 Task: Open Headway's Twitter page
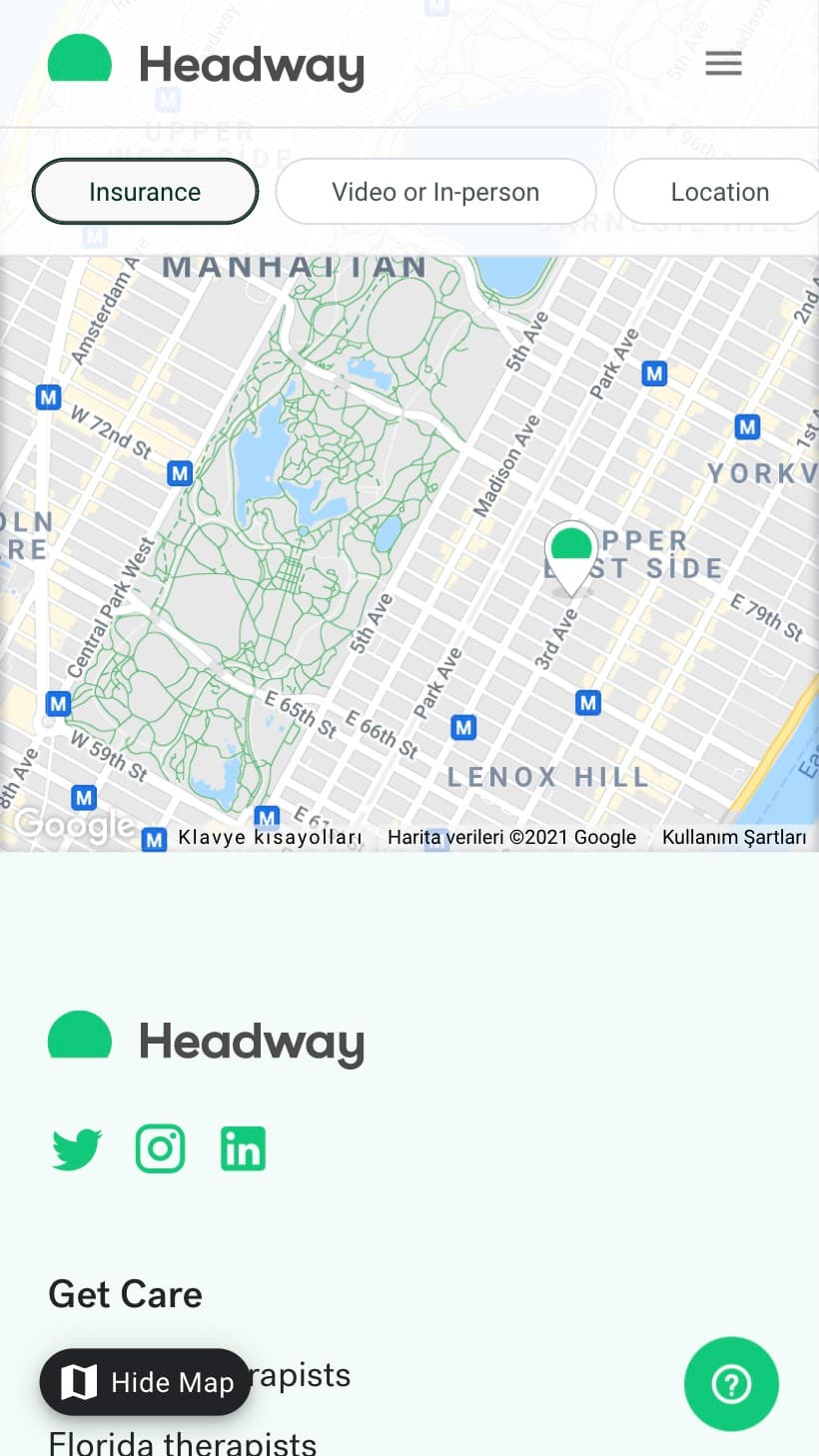[77, 1149]
